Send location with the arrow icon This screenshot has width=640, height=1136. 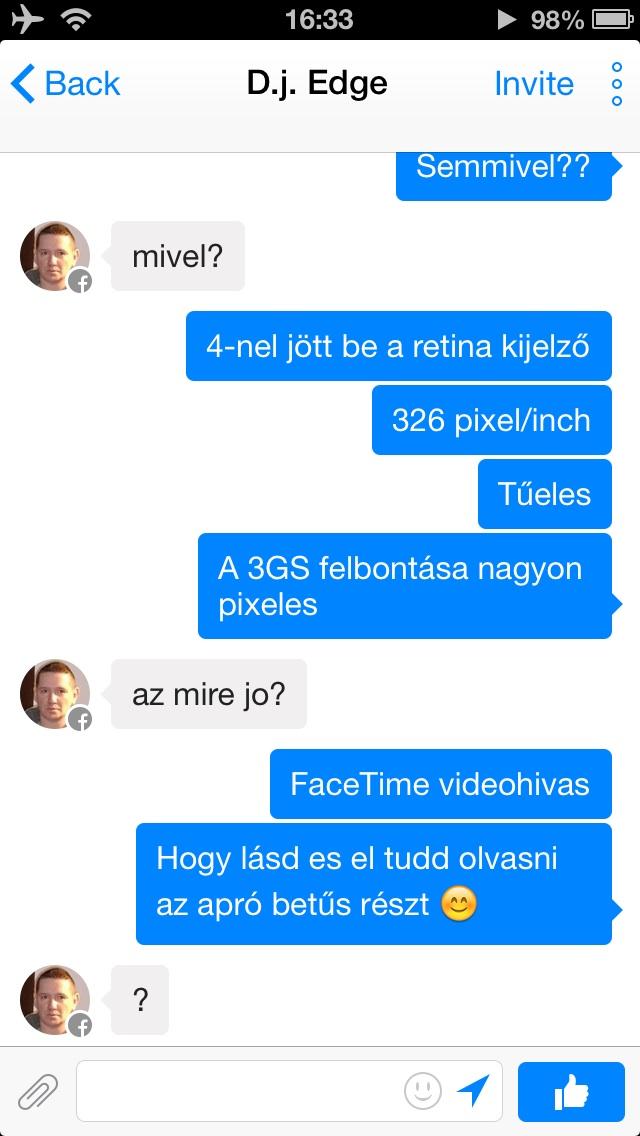click(x=473, y=1091)
